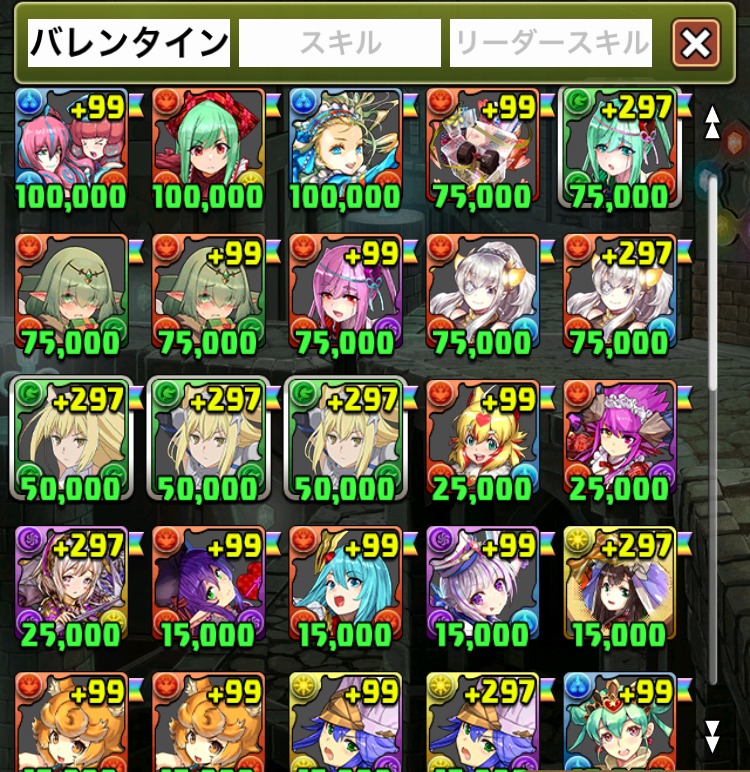The image size is (750, 772).
Task: Jump to the bottom of the list
Action: 712,736
